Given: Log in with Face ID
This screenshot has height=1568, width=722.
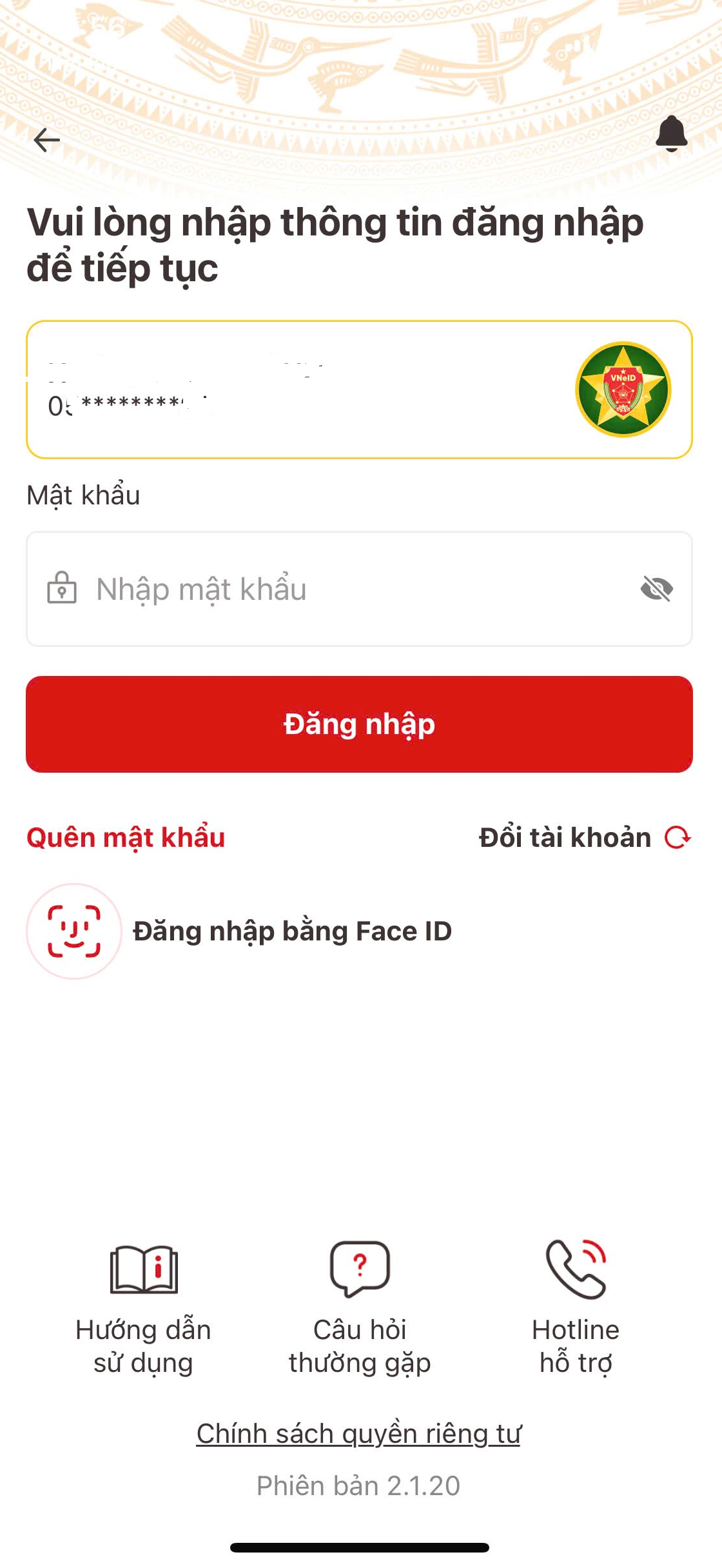Looking at the screenshot, I should click(x=239, y=931).
